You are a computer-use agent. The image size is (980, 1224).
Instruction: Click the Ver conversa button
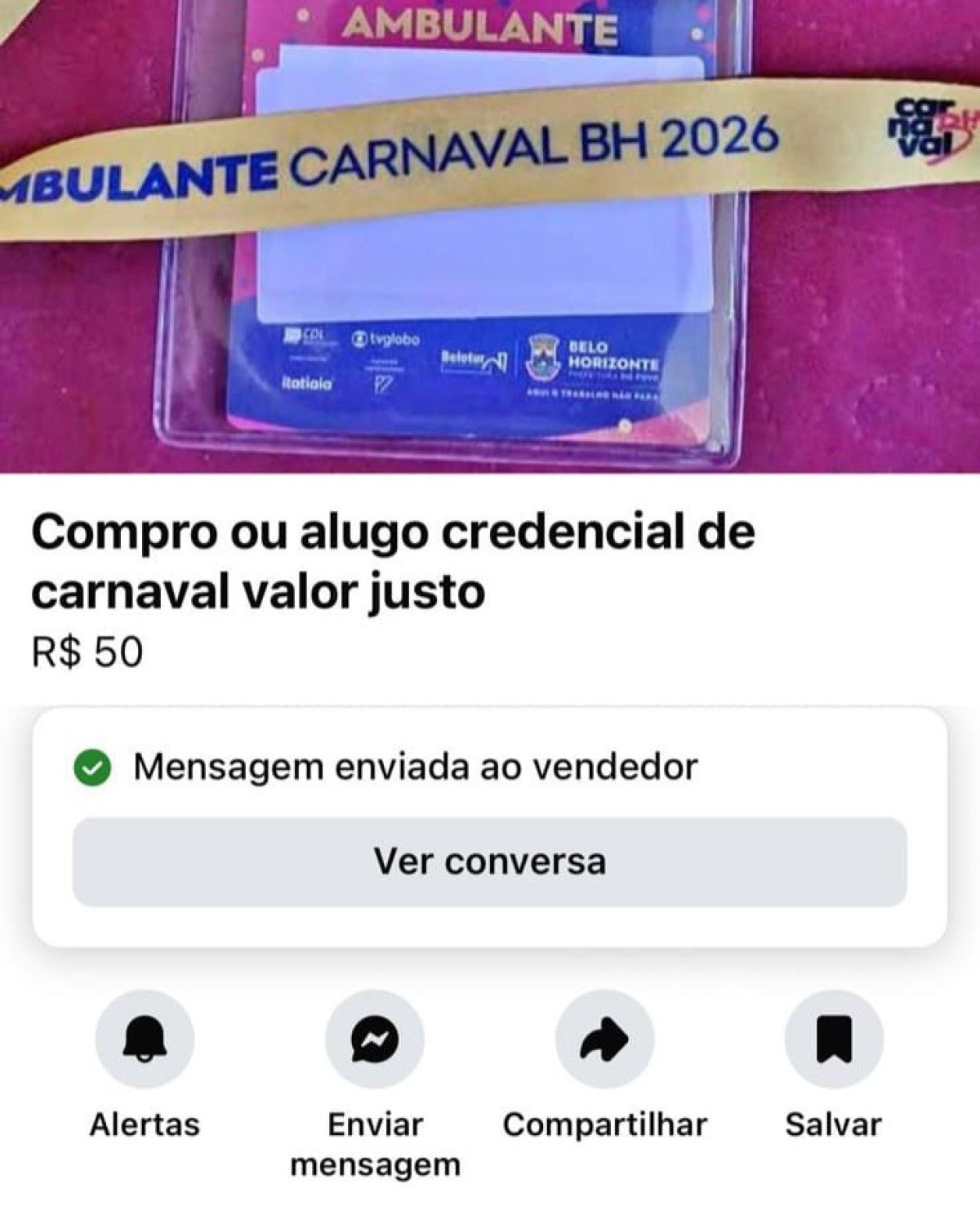tap(490, 863)
